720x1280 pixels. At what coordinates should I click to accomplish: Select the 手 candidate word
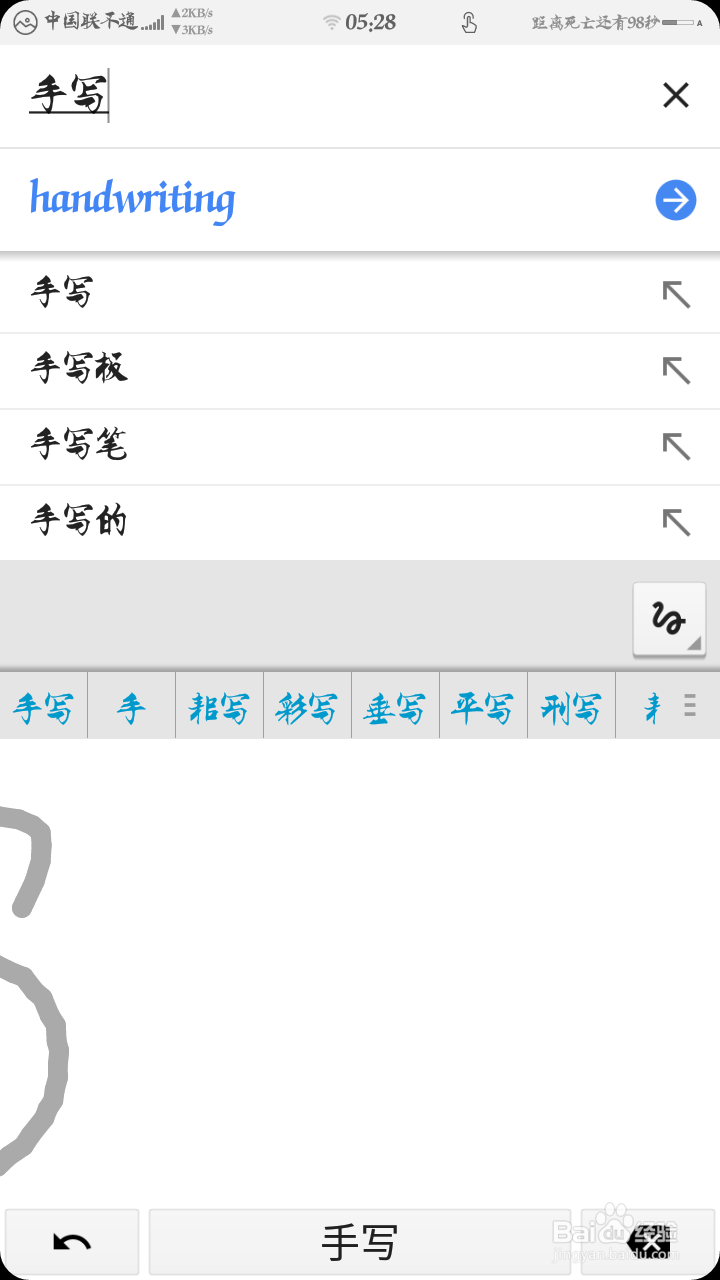(x=130, y=705)
